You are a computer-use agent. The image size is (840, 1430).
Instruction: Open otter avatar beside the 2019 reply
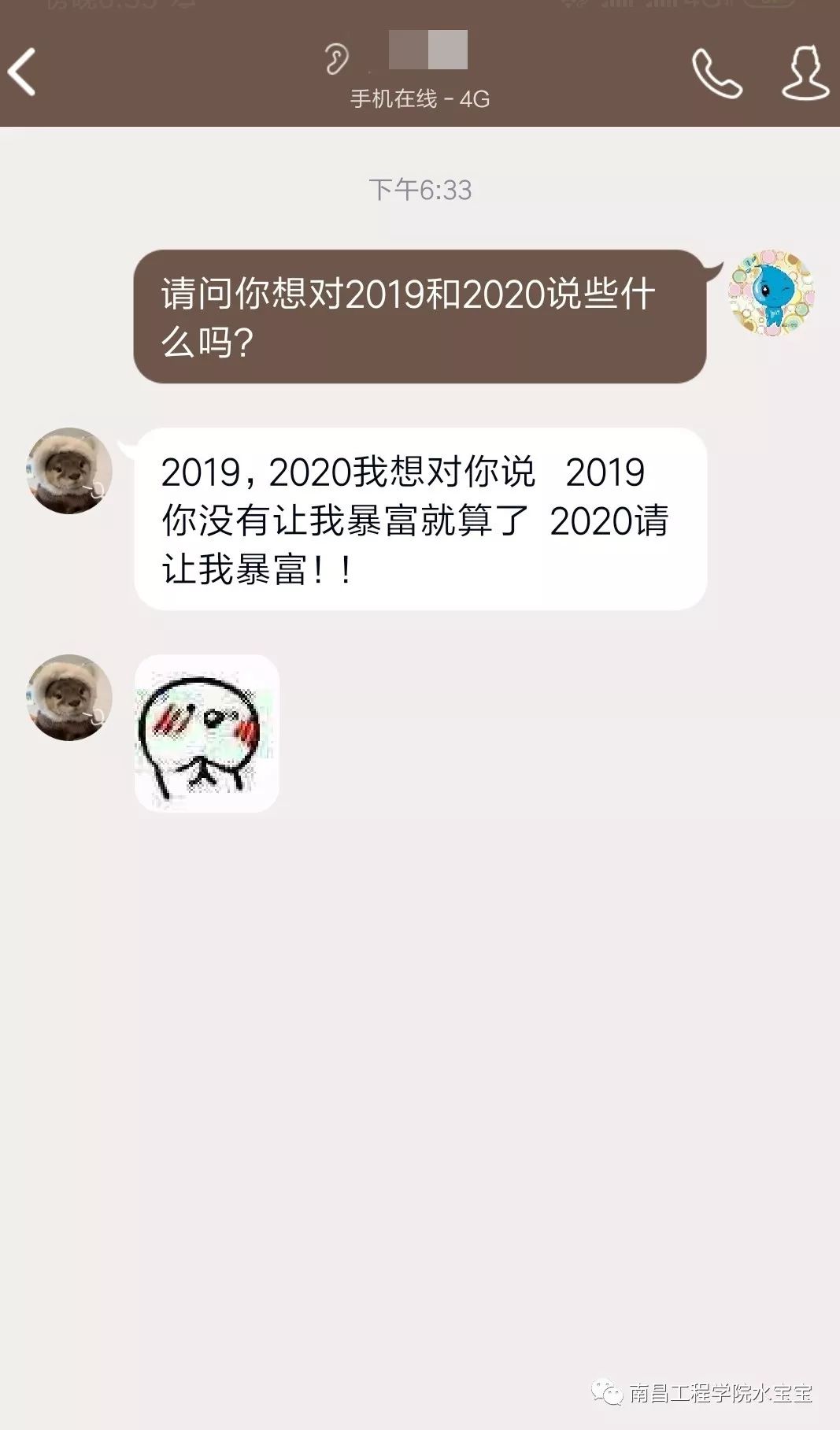pos(69,471)
